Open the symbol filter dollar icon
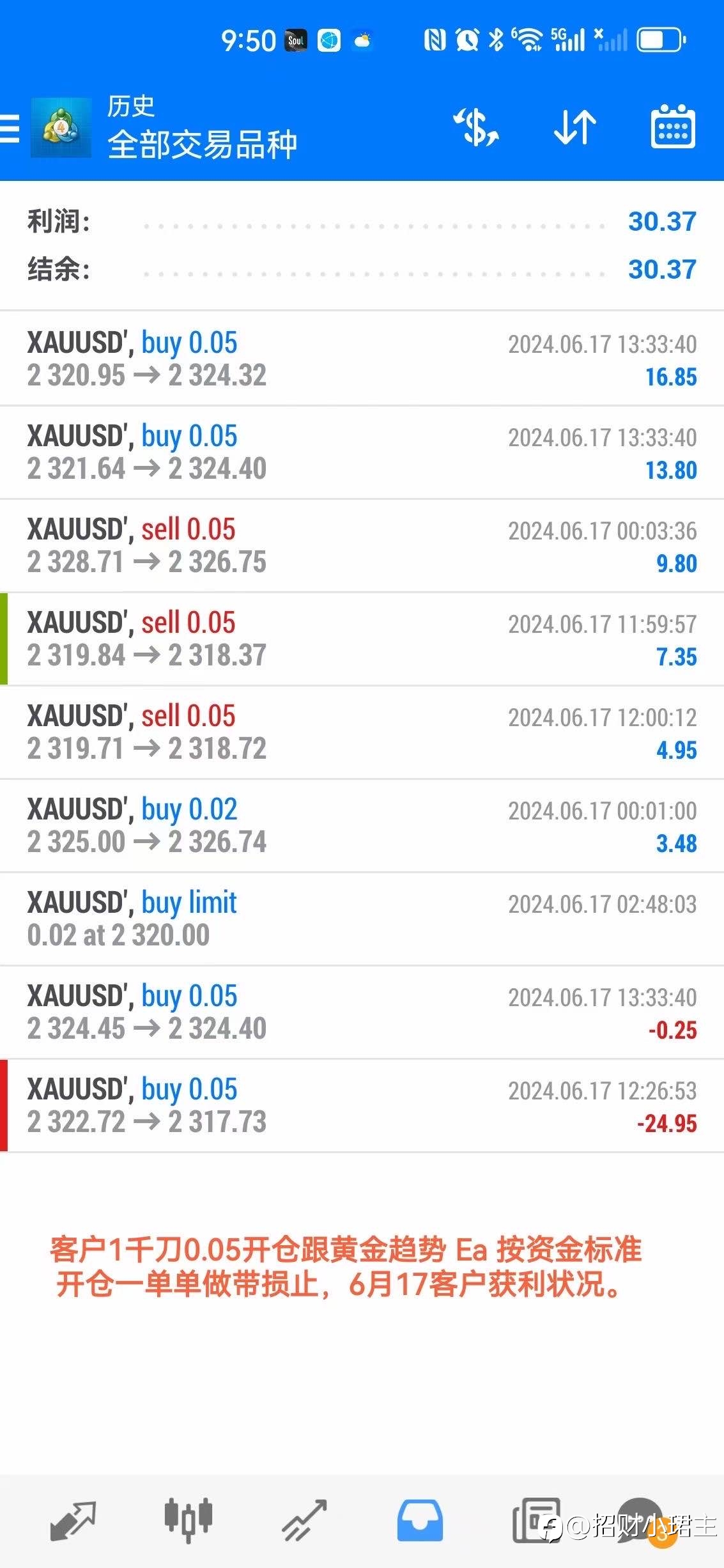Screen dimensions: 724x1568 click(476, 127)
